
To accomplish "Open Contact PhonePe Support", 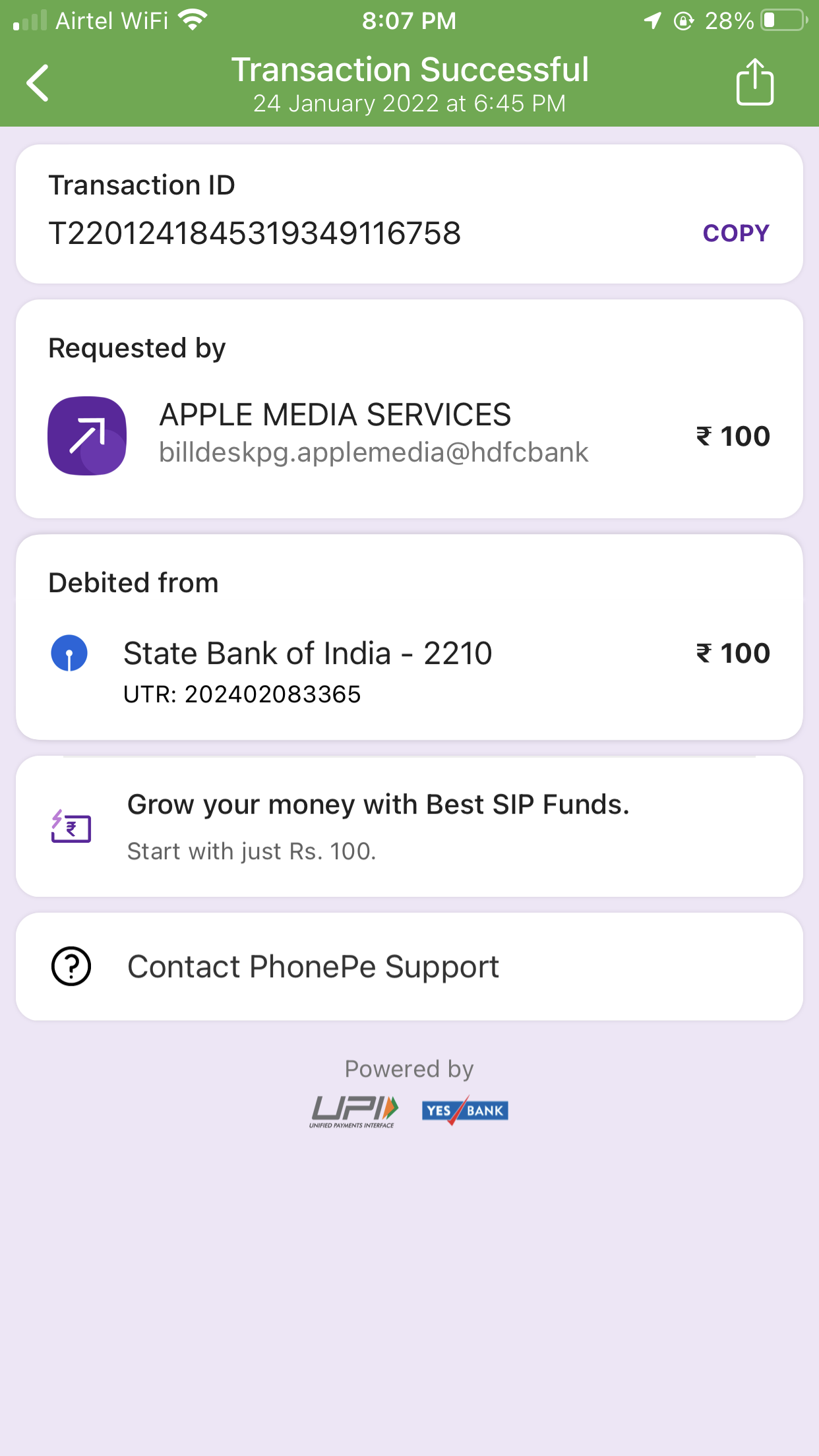I will pyautogui.click(x=409, y=967).
